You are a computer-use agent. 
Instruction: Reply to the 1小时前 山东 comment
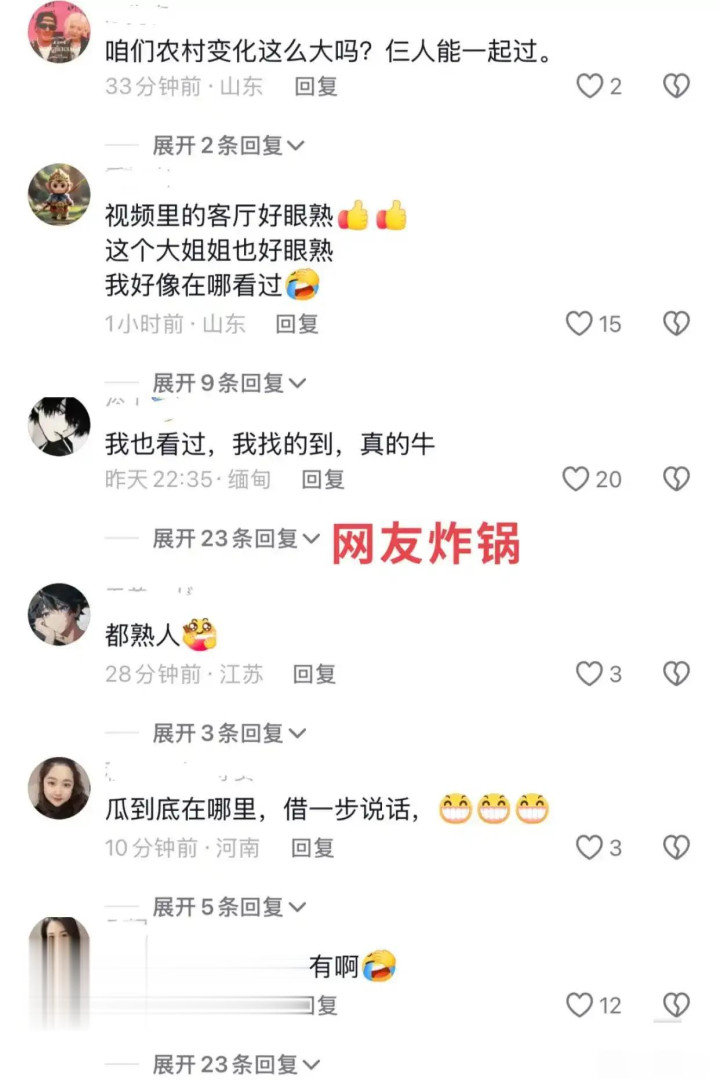[x=297, y=323]
